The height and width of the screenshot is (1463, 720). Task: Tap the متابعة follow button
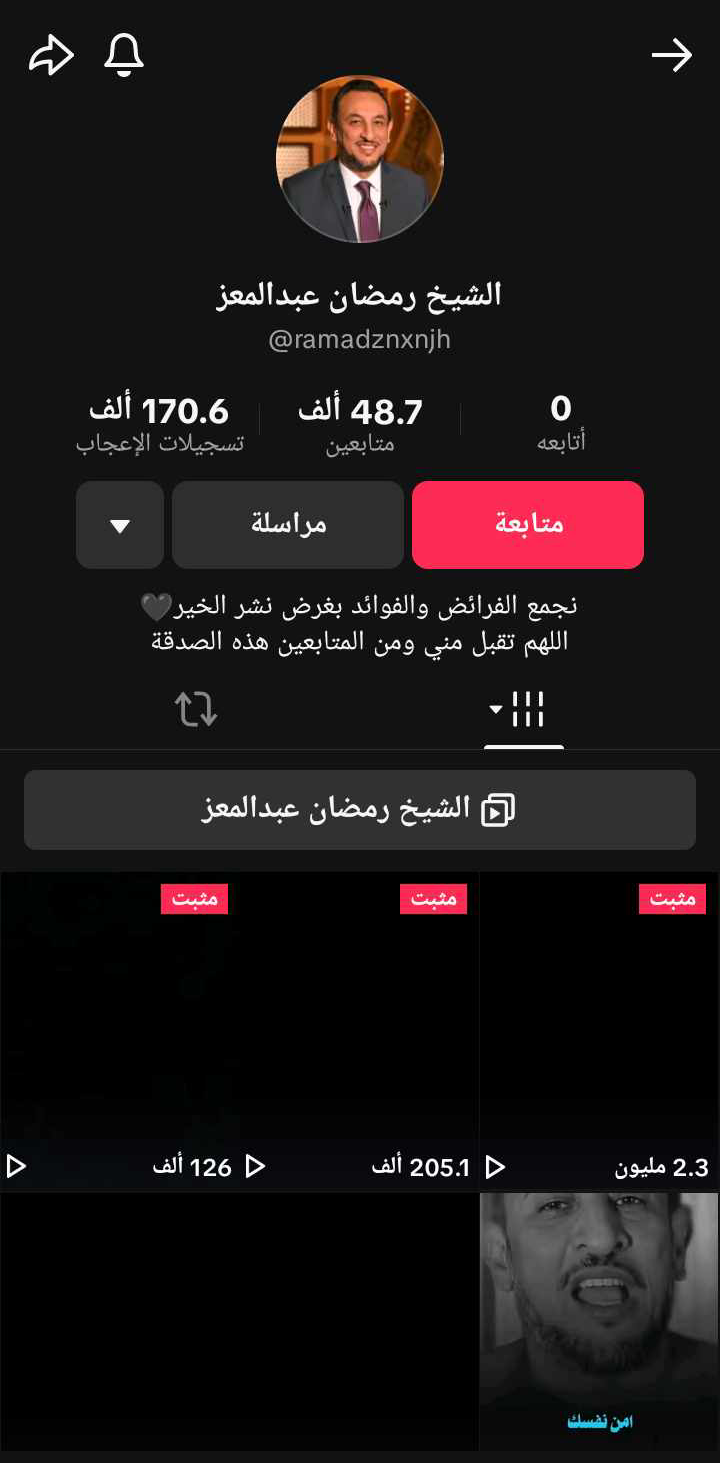[x=527, y=525]
